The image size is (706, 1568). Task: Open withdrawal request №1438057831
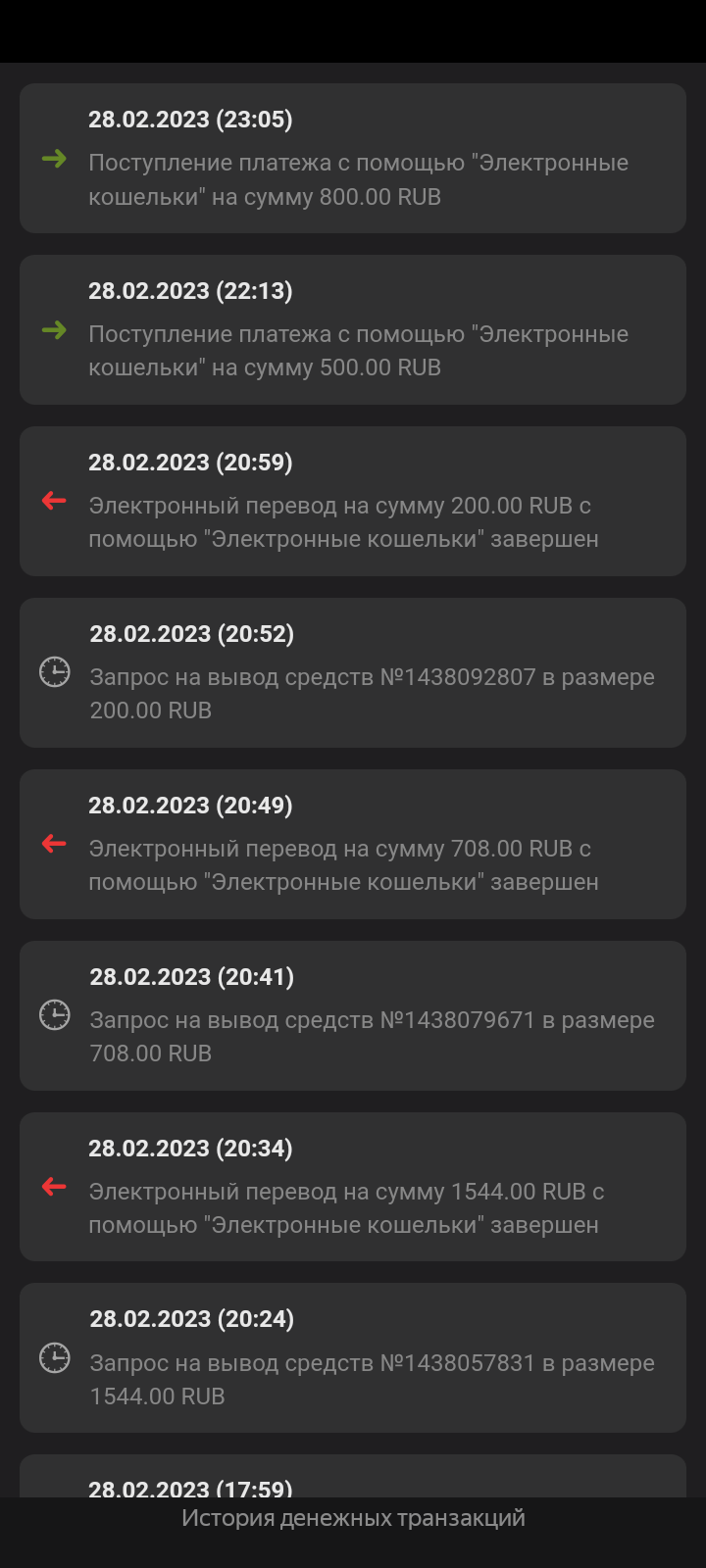pyautogui.click(x=353, y=1358)
